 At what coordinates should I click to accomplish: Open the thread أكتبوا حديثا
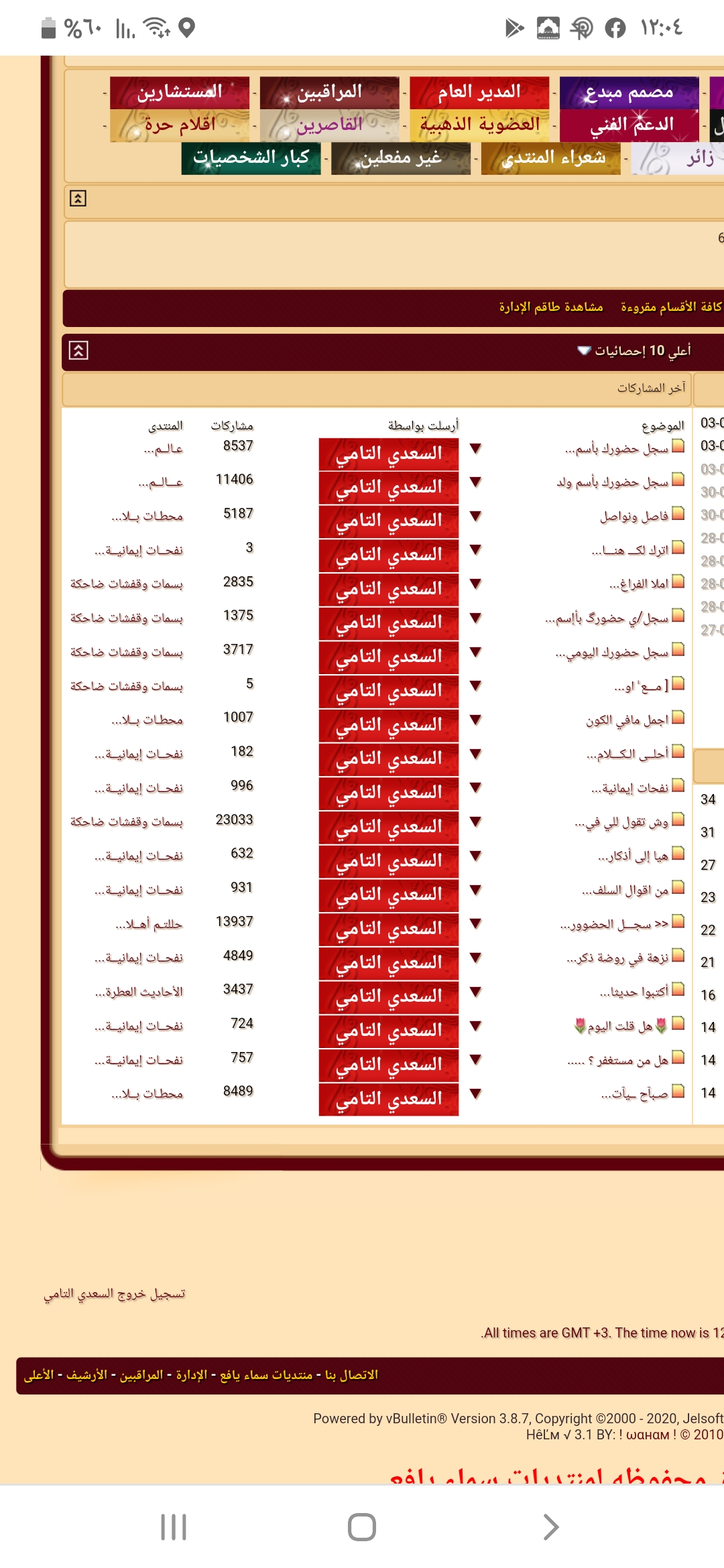coord(633,992)
